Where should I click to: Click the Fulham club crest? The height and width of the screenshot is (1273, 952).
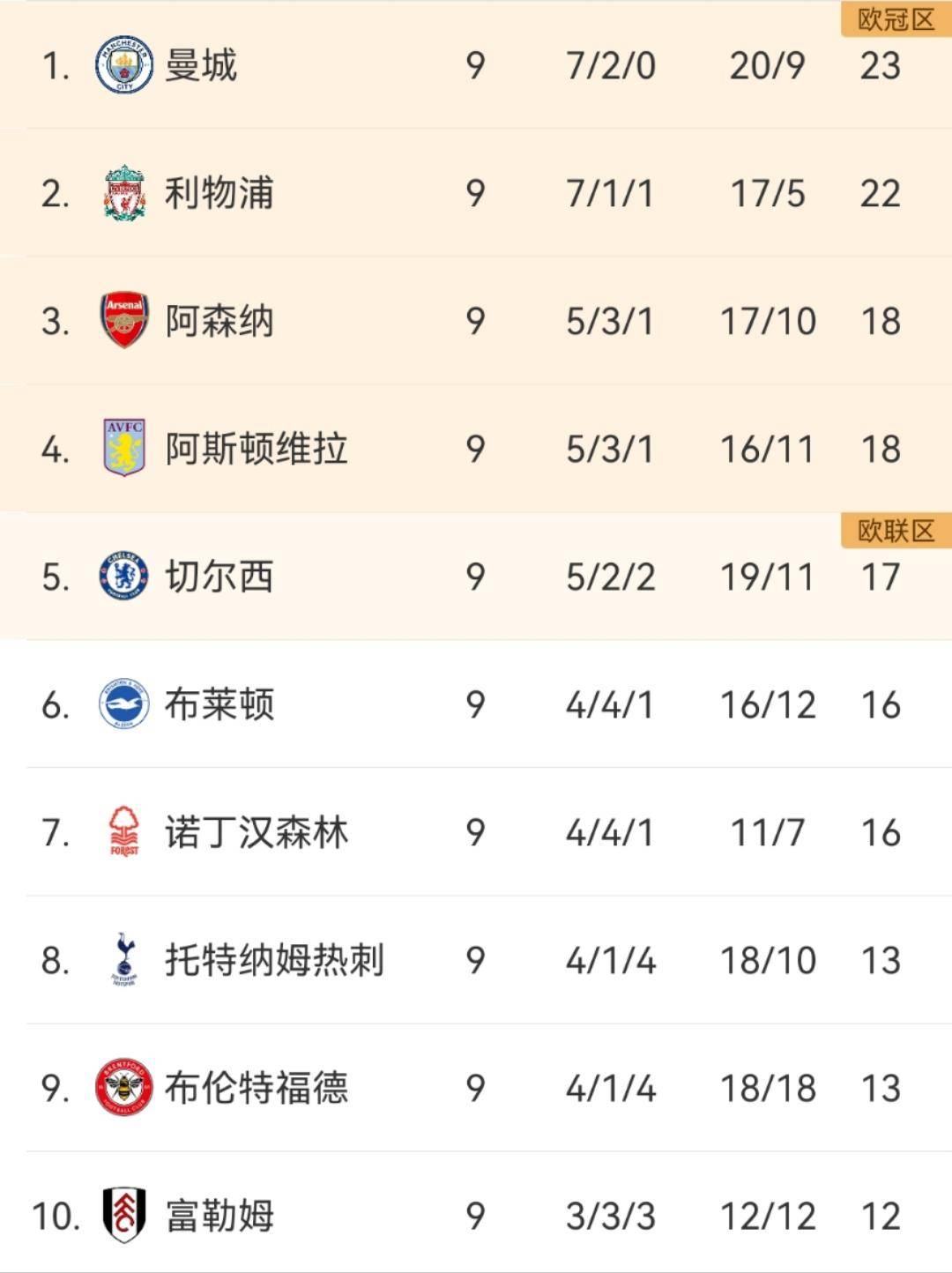122,1216
